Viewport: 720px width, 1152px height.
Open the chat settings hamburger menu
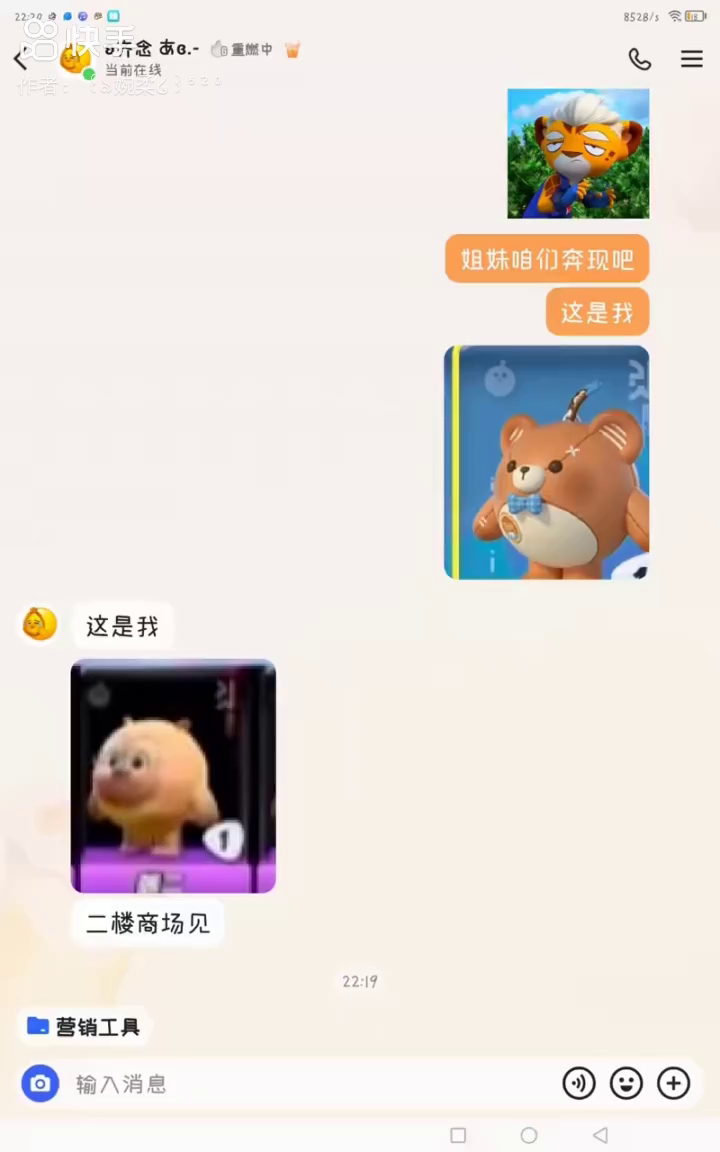tap(692, 60)
